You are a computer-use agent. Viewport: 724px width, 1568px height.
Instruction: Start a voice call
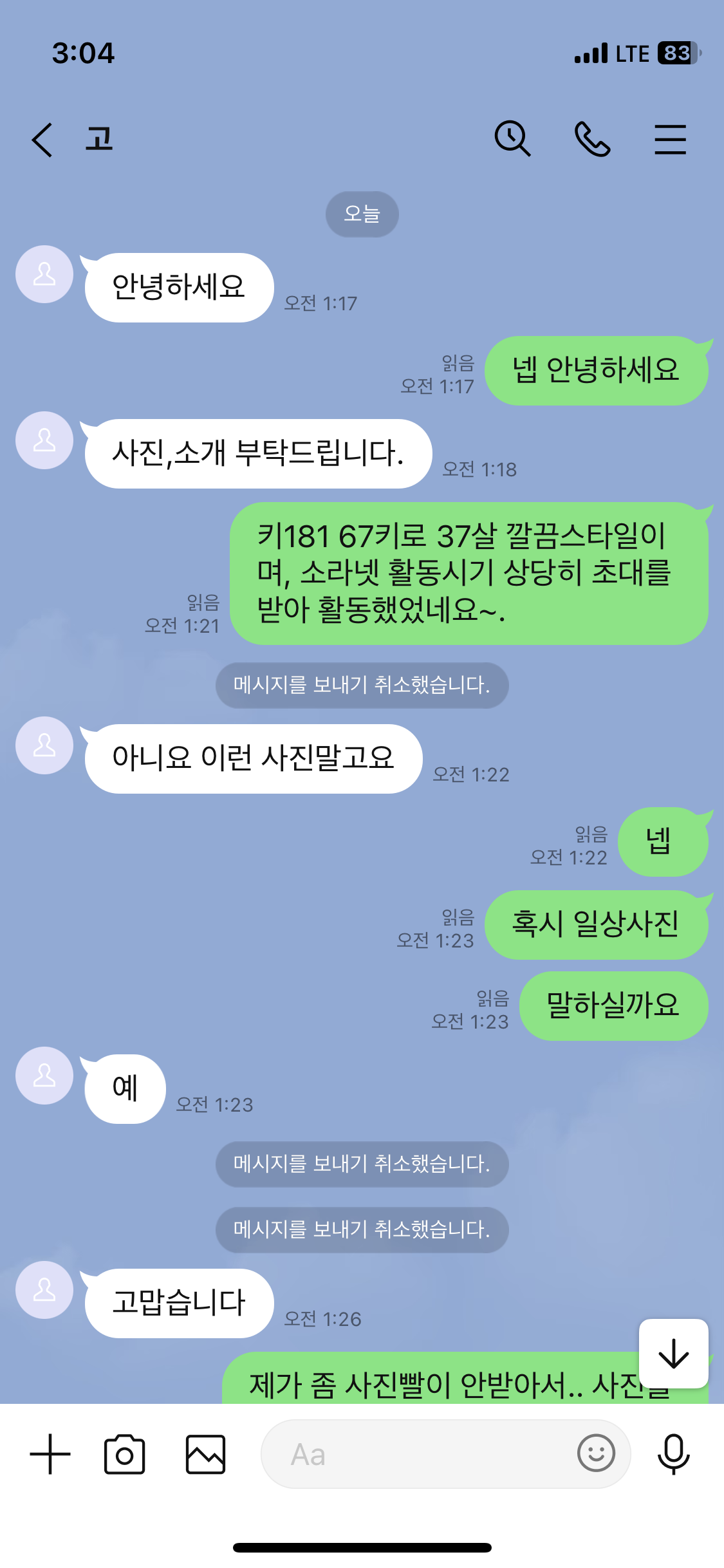(x=592, y=140)
